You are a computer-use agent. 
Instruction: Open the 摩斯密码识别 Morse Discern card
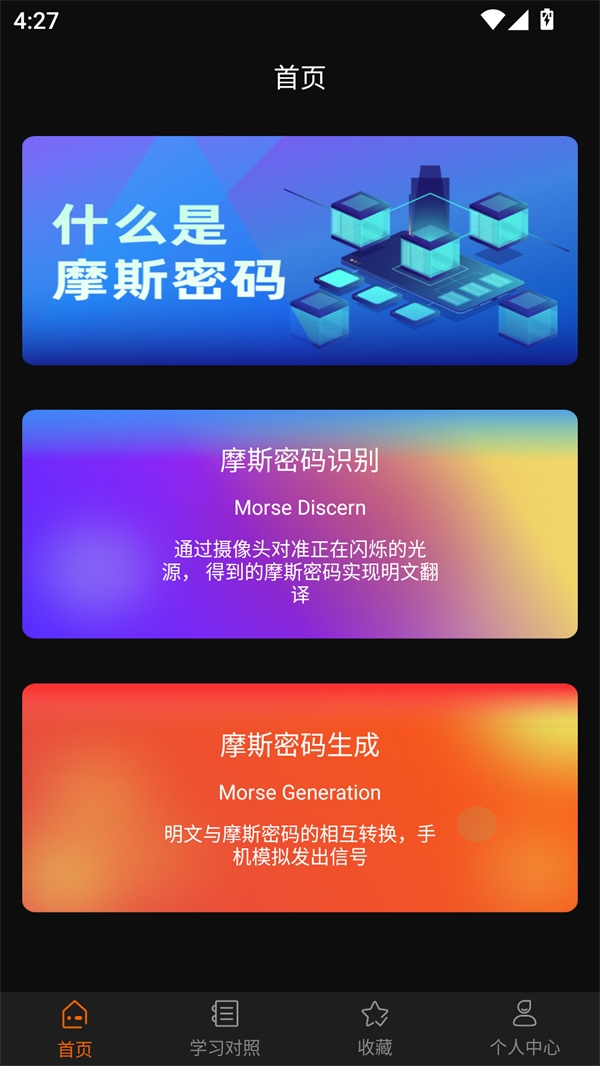300,523
